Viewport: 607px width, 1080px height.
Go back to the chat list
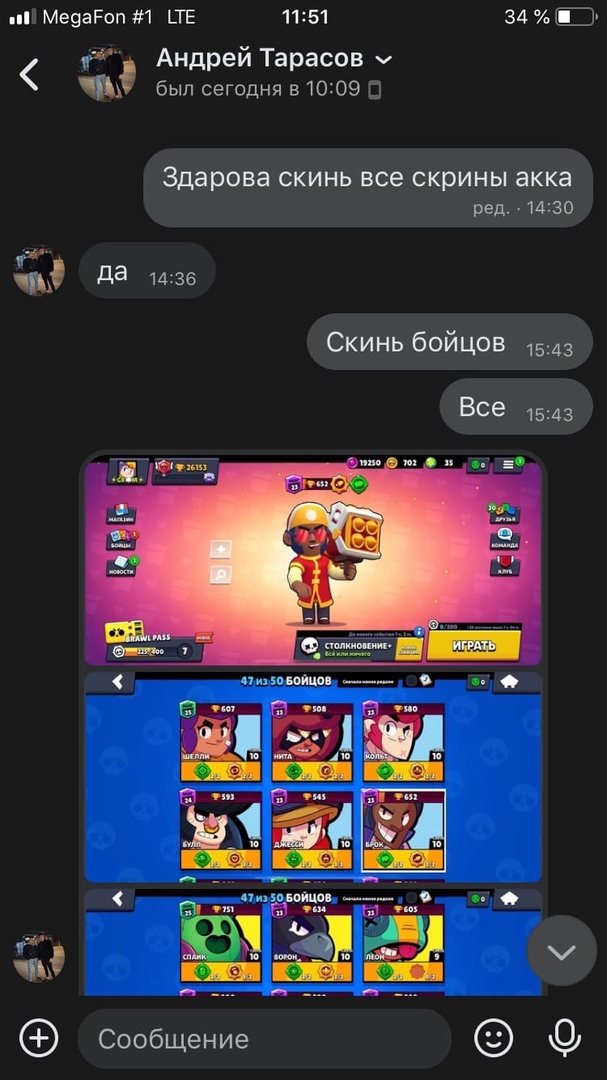tap(29, 74)
